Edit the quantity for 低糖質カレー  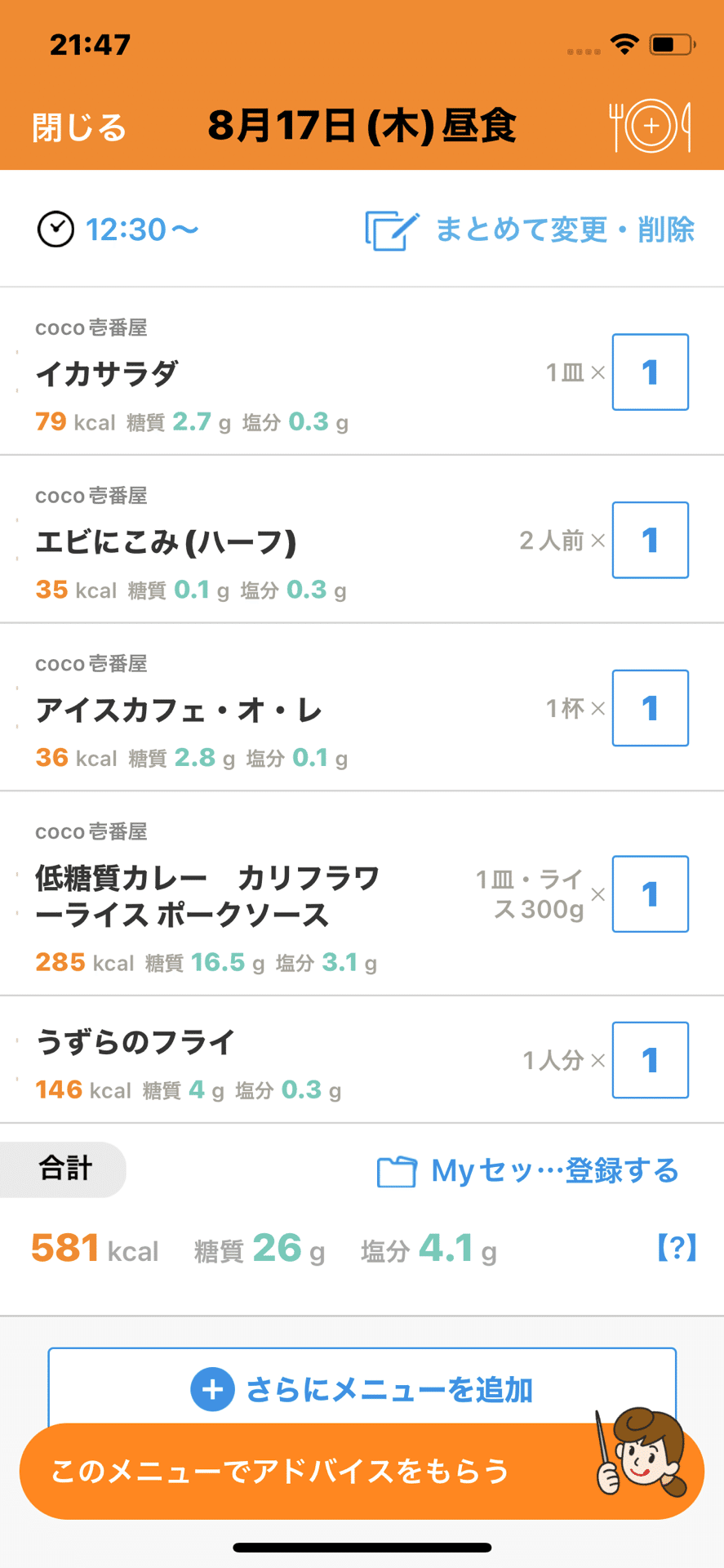coord(651,894)
